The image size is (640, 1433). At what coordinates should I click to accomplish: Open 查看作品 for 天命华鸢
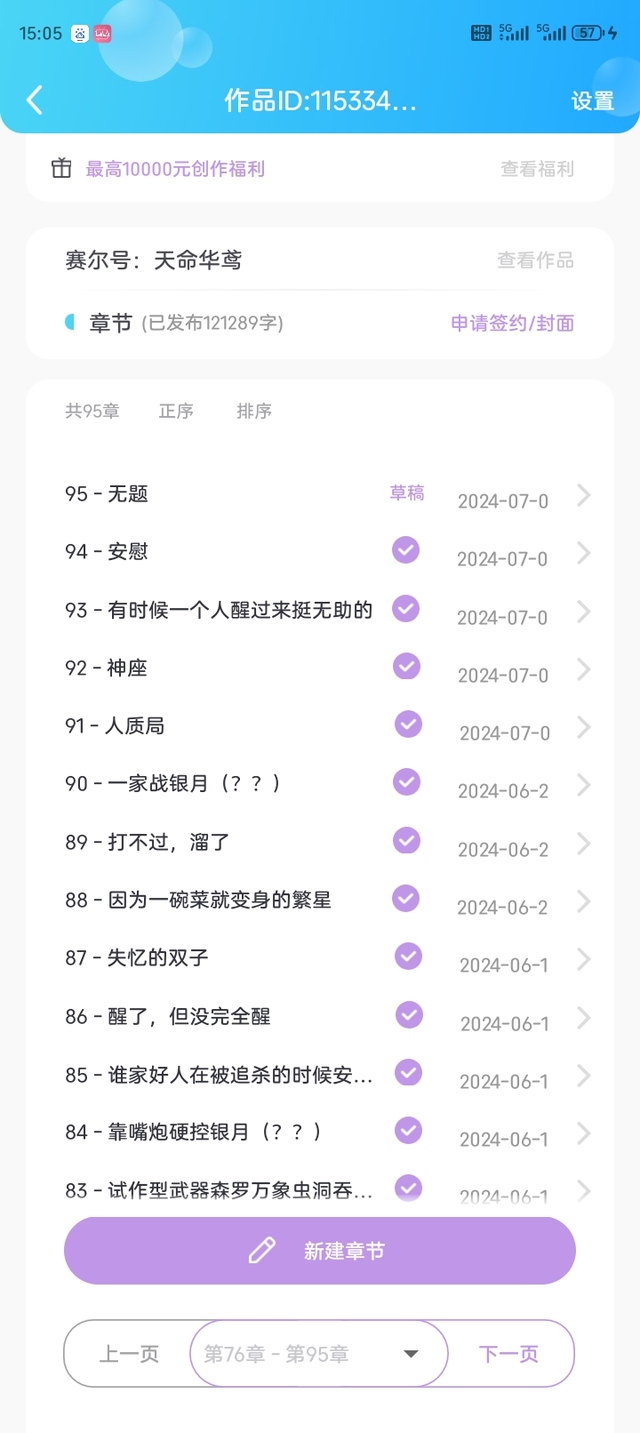[x=536, y=260]
